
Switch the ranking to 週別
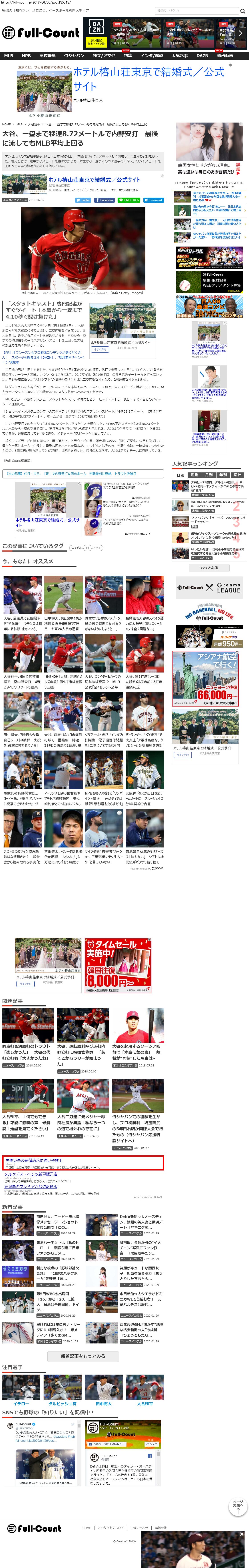pos(194,475)
